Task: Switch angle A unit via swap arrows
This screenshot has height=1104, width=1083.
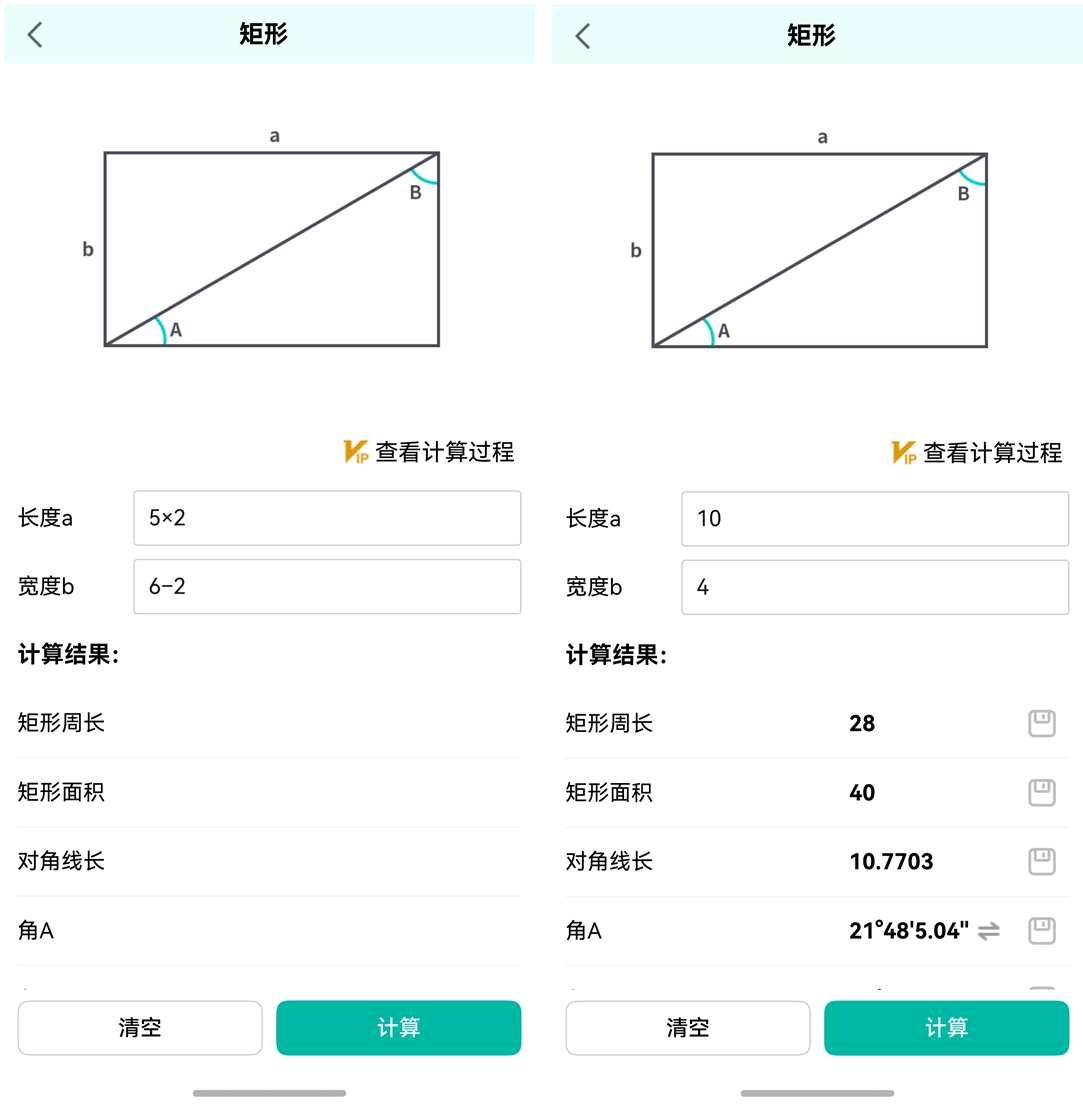Action: (989, 931)
